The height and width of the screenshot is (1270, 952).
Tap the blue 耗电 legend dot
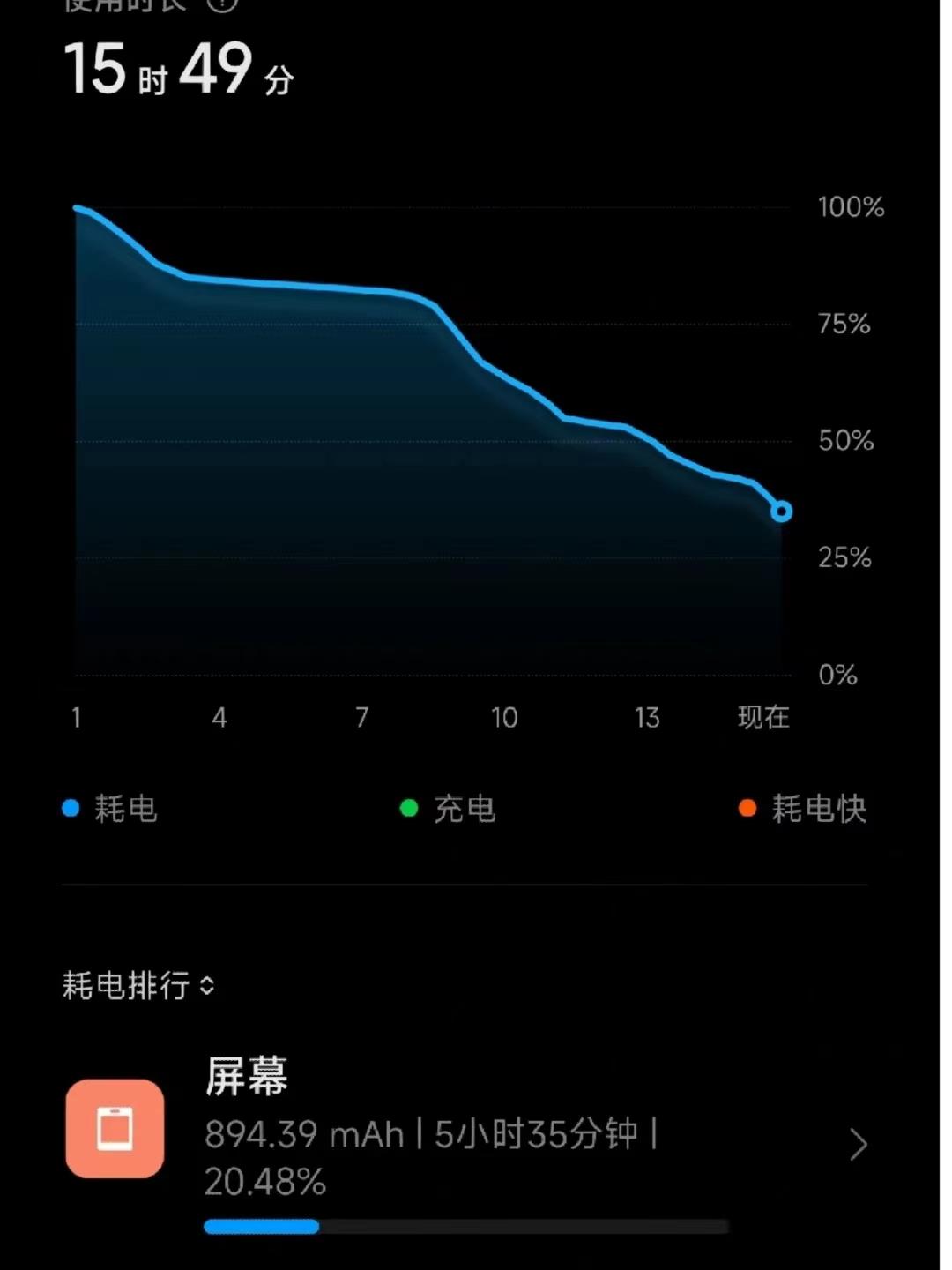71,809
